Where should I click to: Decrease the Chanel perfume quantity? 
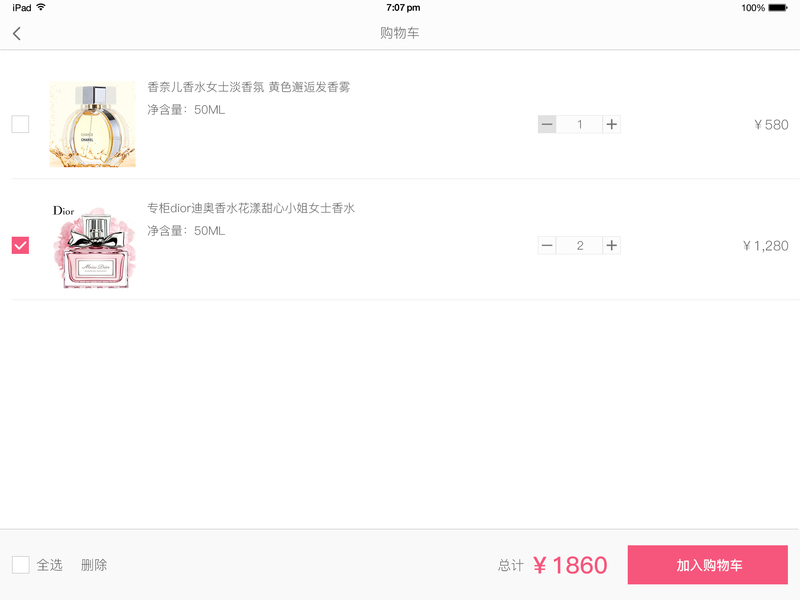tap(547, 125)
